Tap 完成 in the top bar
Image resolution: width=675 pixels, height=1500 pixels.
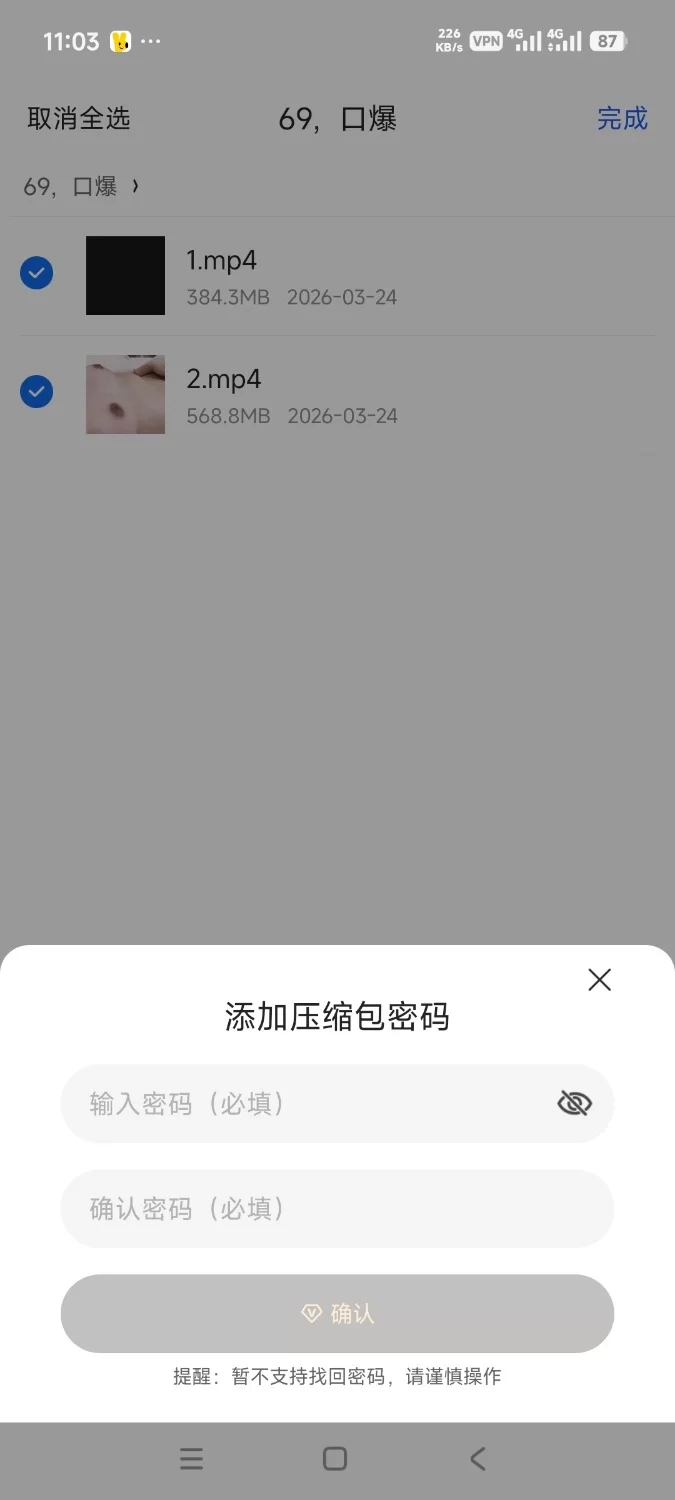pos(622,119)
